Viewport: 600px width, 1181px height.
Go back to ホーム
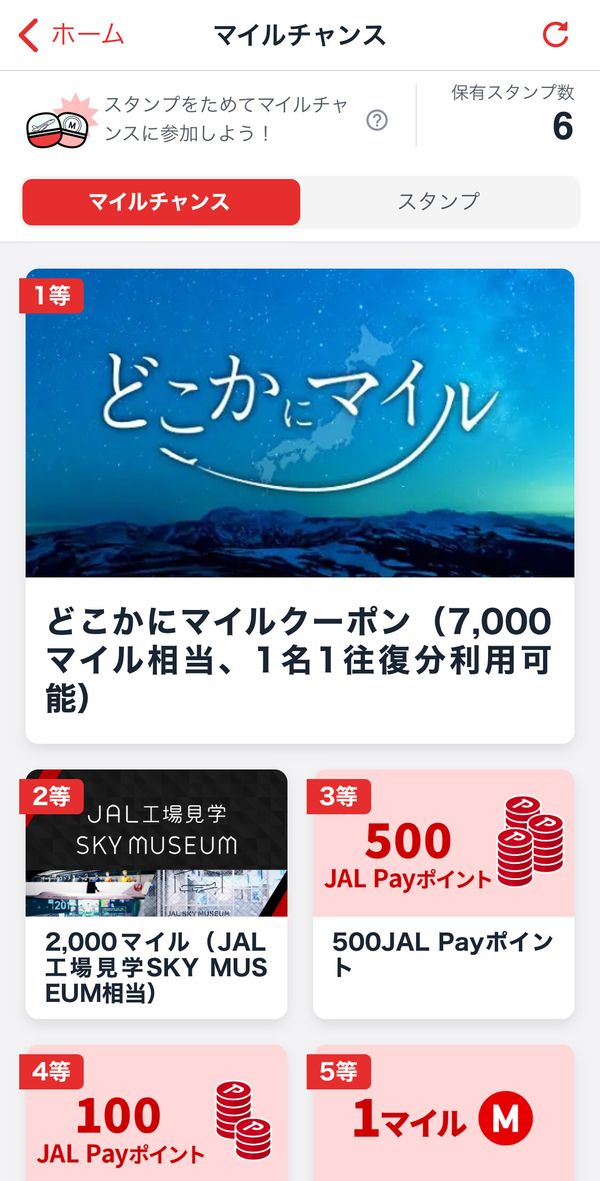tap(71, 35)
